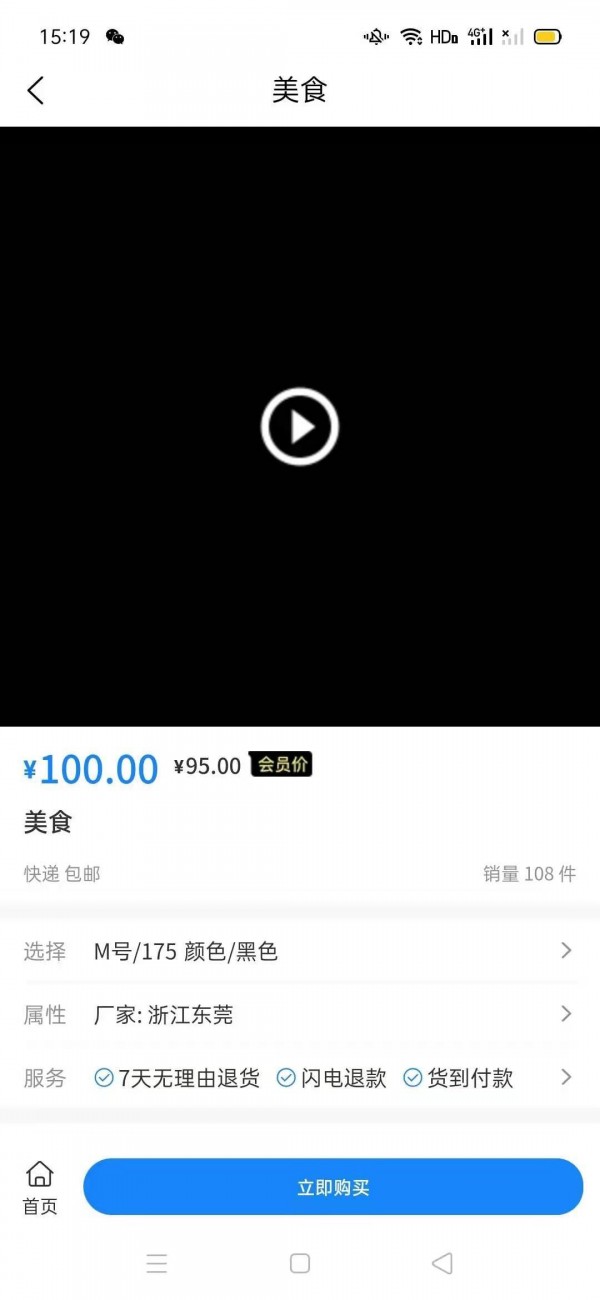
Task: Tap 立即购买 to buy now
Action: point(333,1187)
